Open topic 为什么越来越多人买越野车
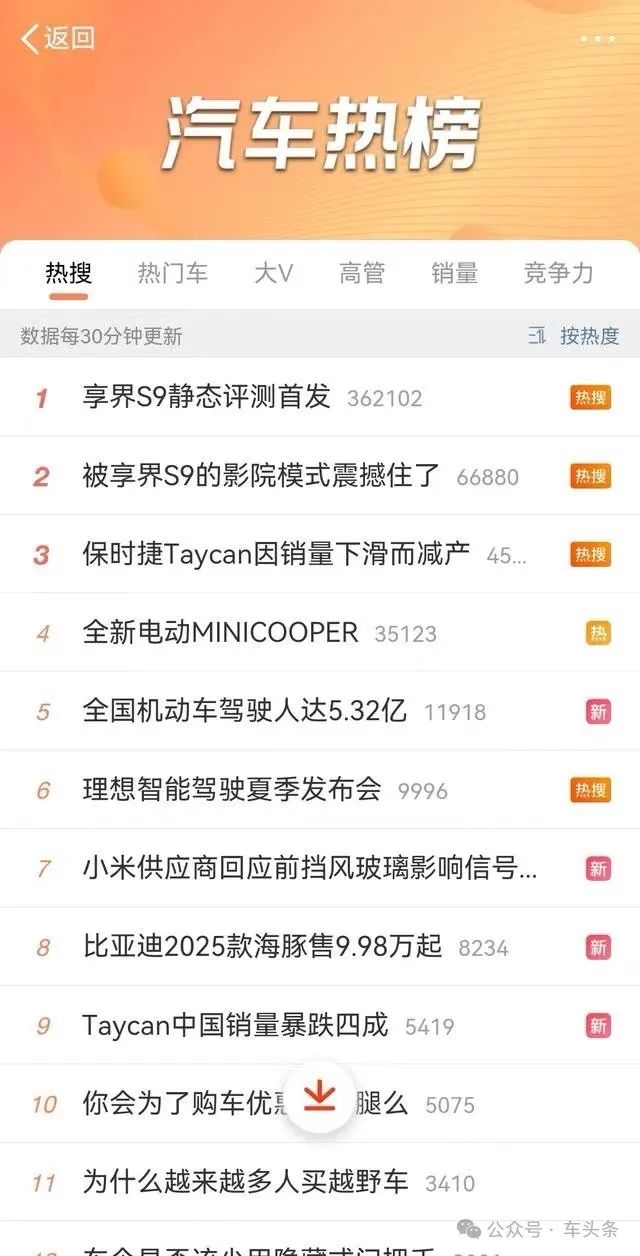640x1256 pixels. coord(320,1182)
